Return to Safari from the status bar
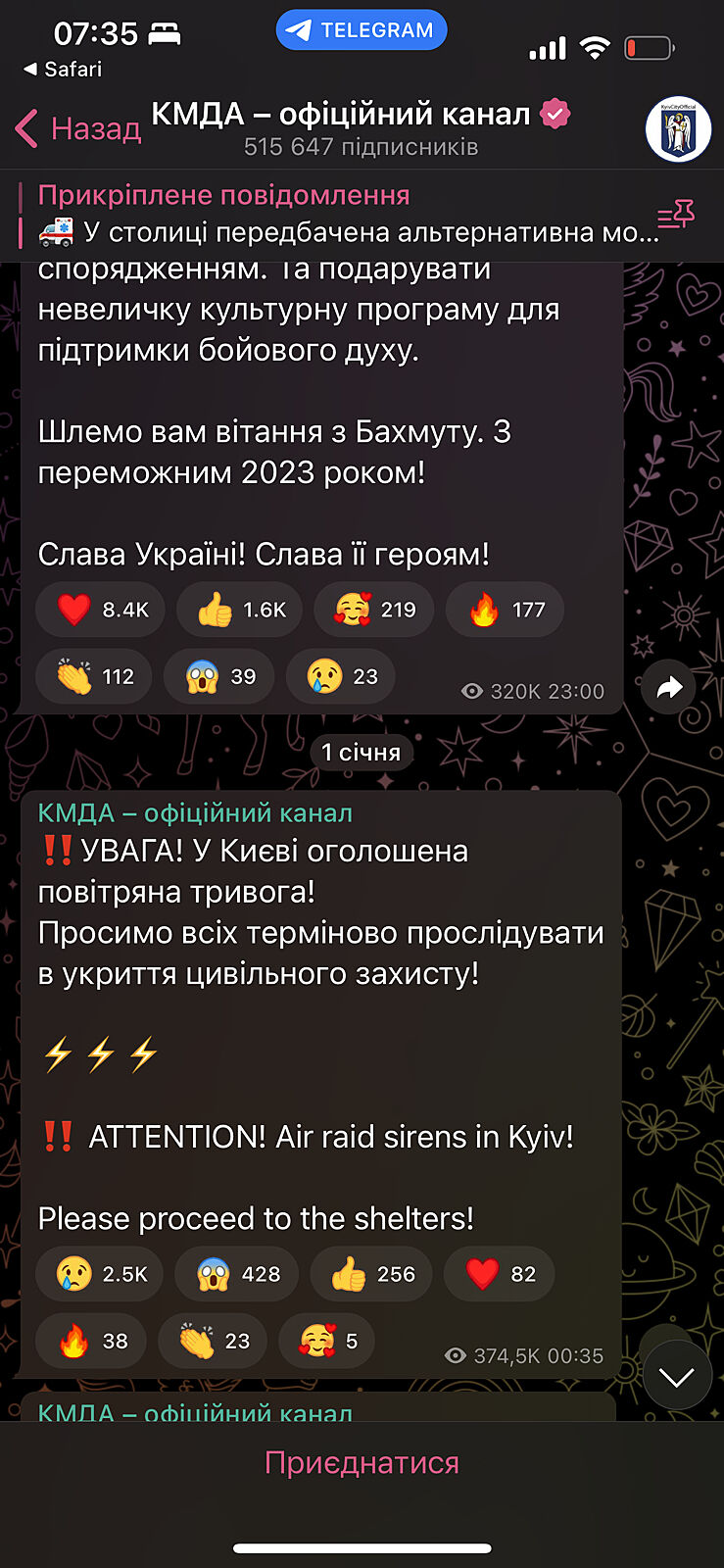The height and width of the screenshot is (1568, 724). click(x=63, y=70)
